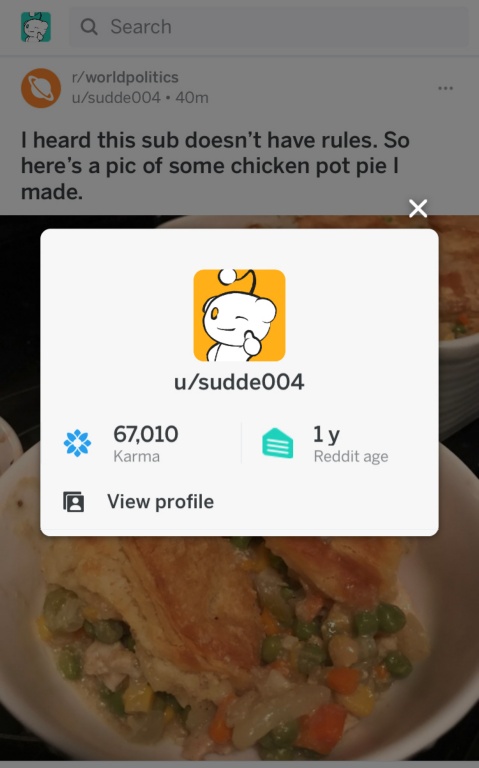Open View profile for u/sudde004
This screenshot has width=479, height=768.
point(139,502)
